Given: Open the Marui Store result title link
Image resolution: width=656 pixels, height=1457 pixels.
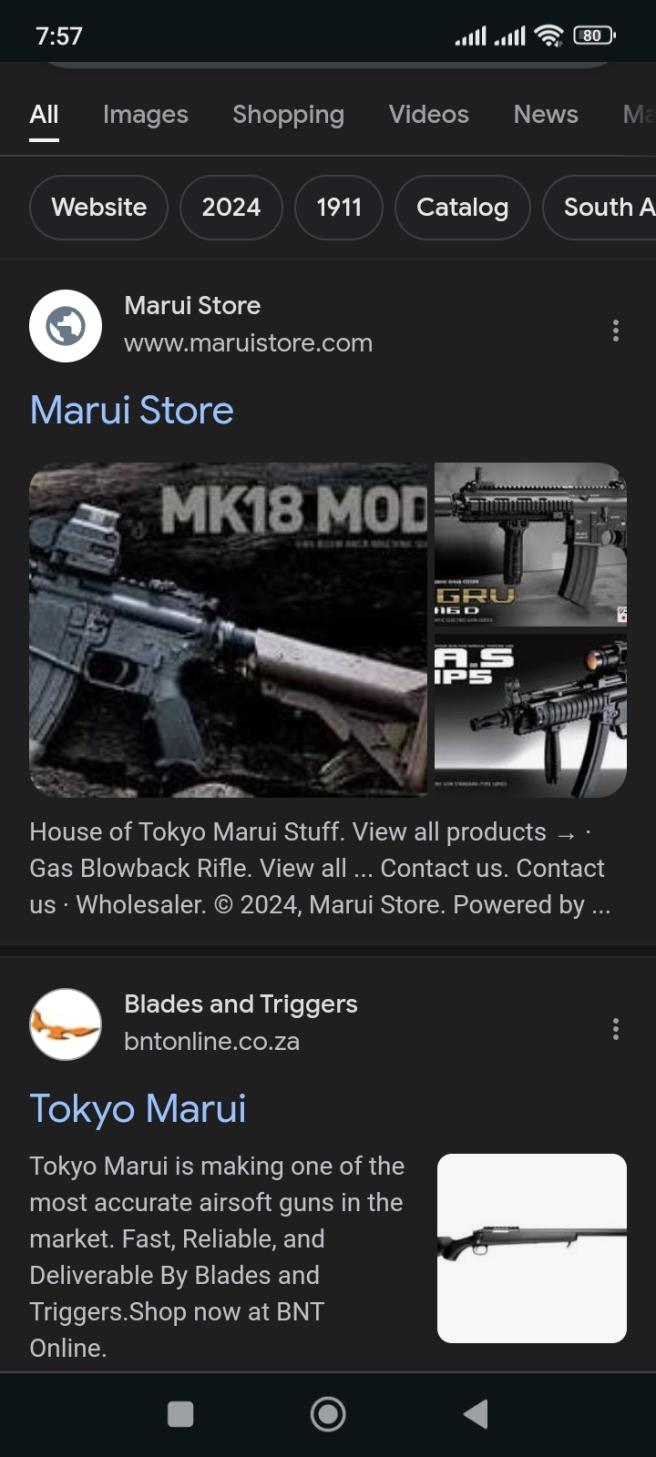Looking at the screenshot, I should tap(132, 410).
